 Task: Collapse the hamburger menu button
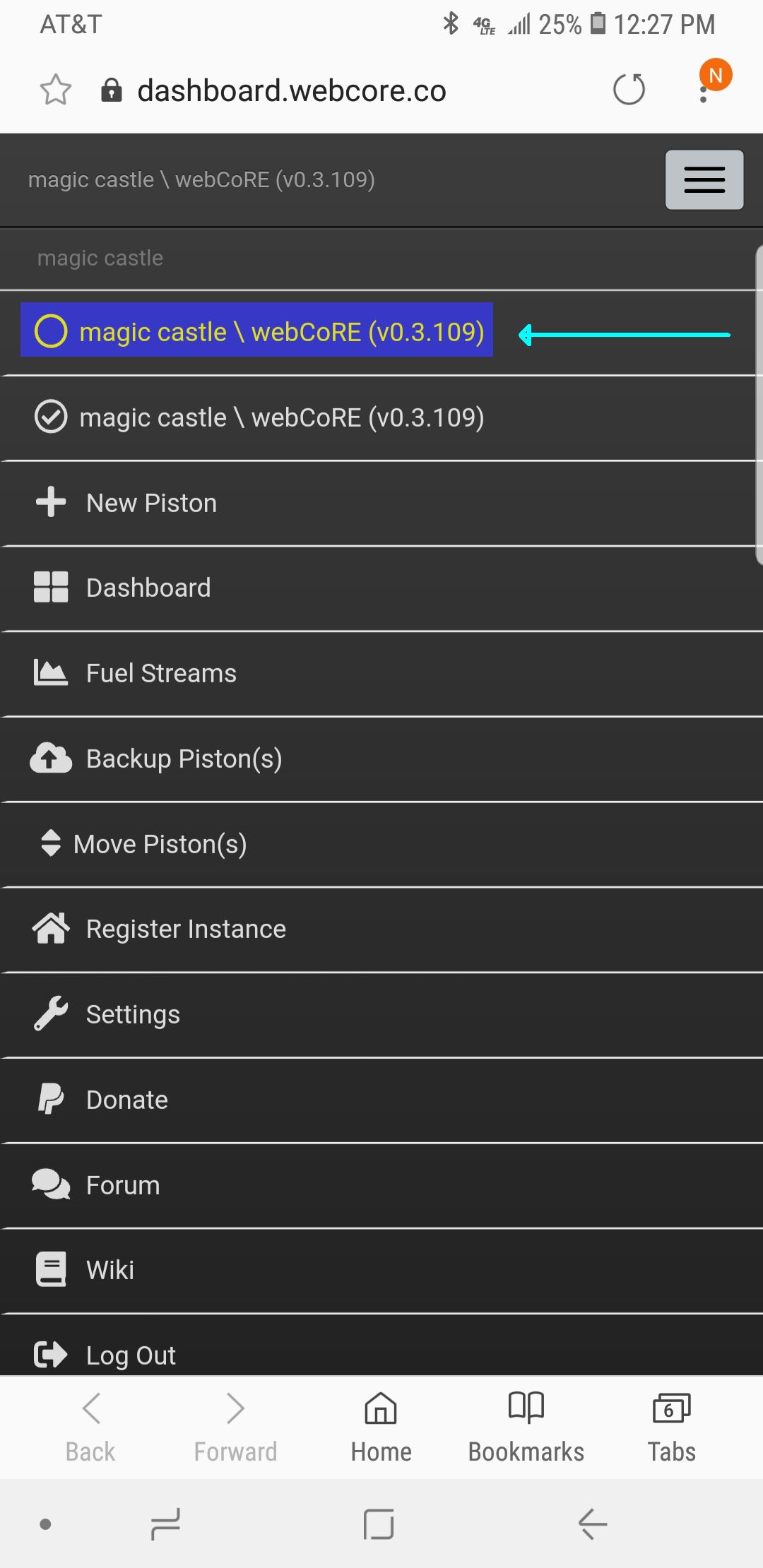coord(704,179)
